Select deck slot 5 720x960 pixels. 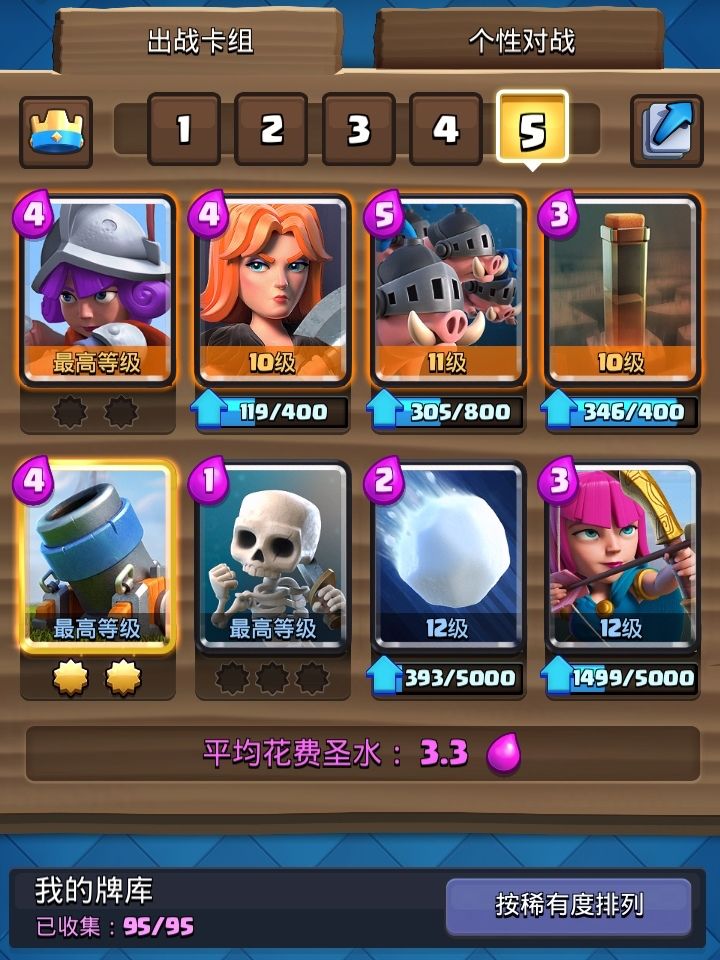click(532, 130)
